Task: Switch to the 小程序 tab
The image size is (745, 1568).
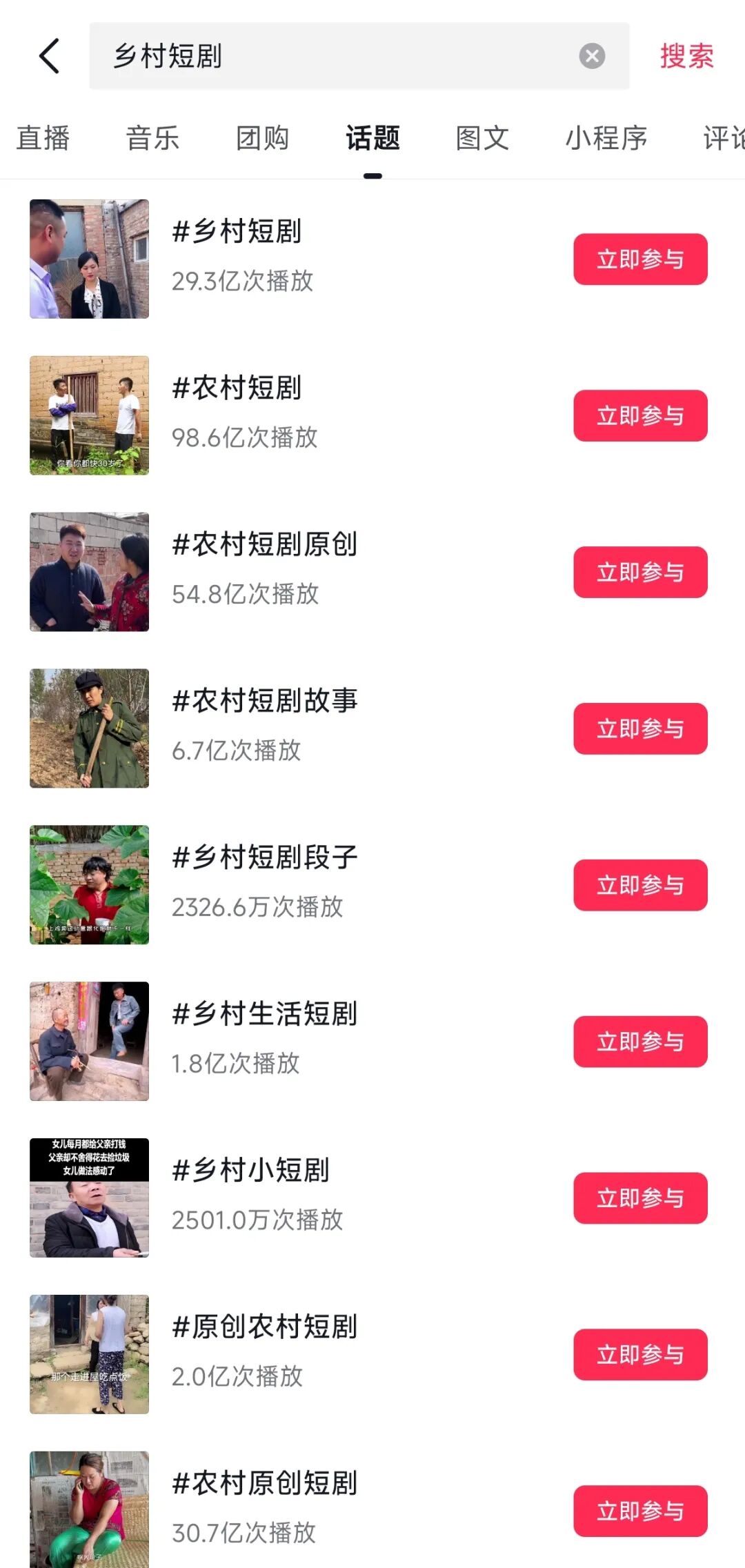Action: [606, 138]
